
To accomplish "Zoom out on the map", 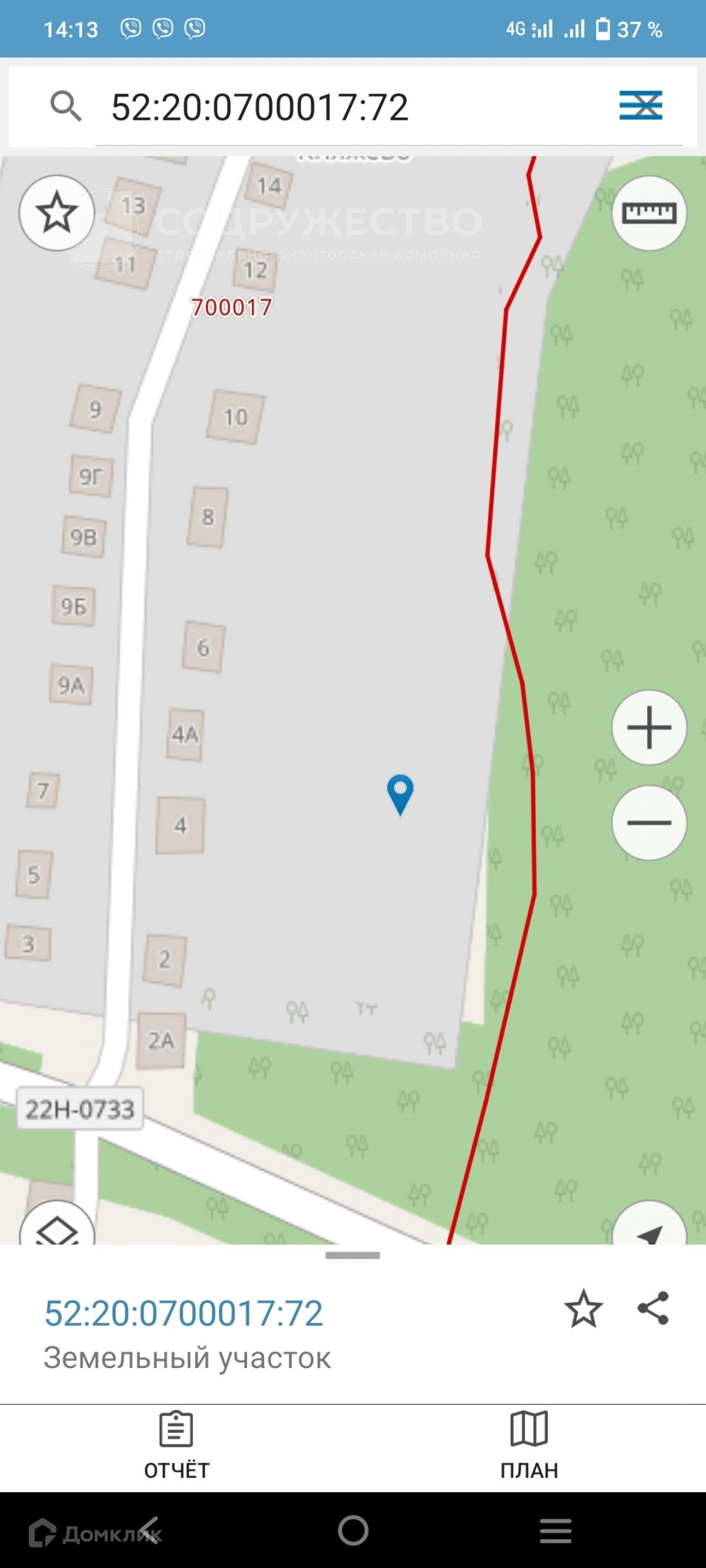I will (650, 822).
